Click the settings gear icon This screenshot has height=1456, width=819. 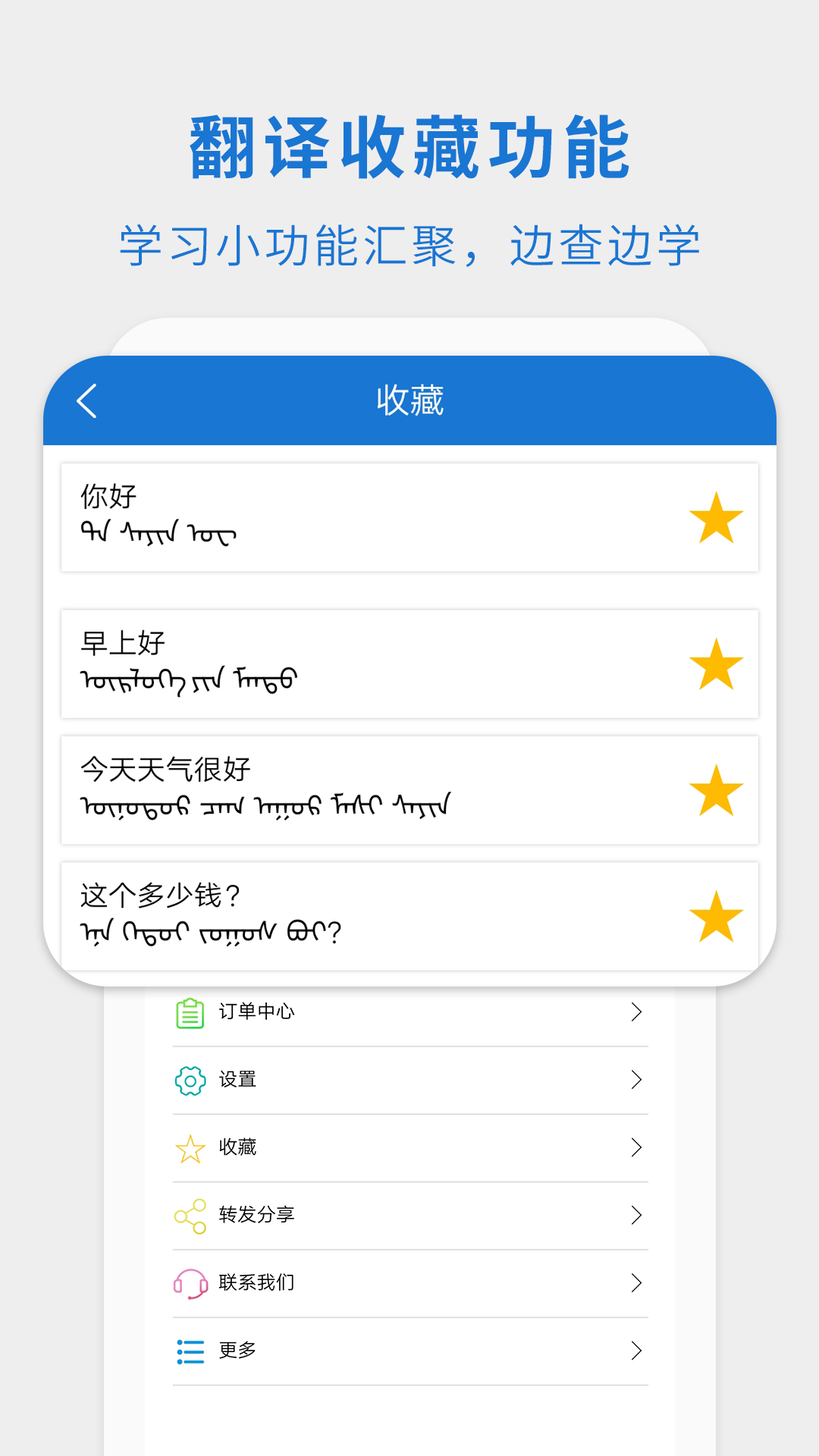[x=190, y=1079]
